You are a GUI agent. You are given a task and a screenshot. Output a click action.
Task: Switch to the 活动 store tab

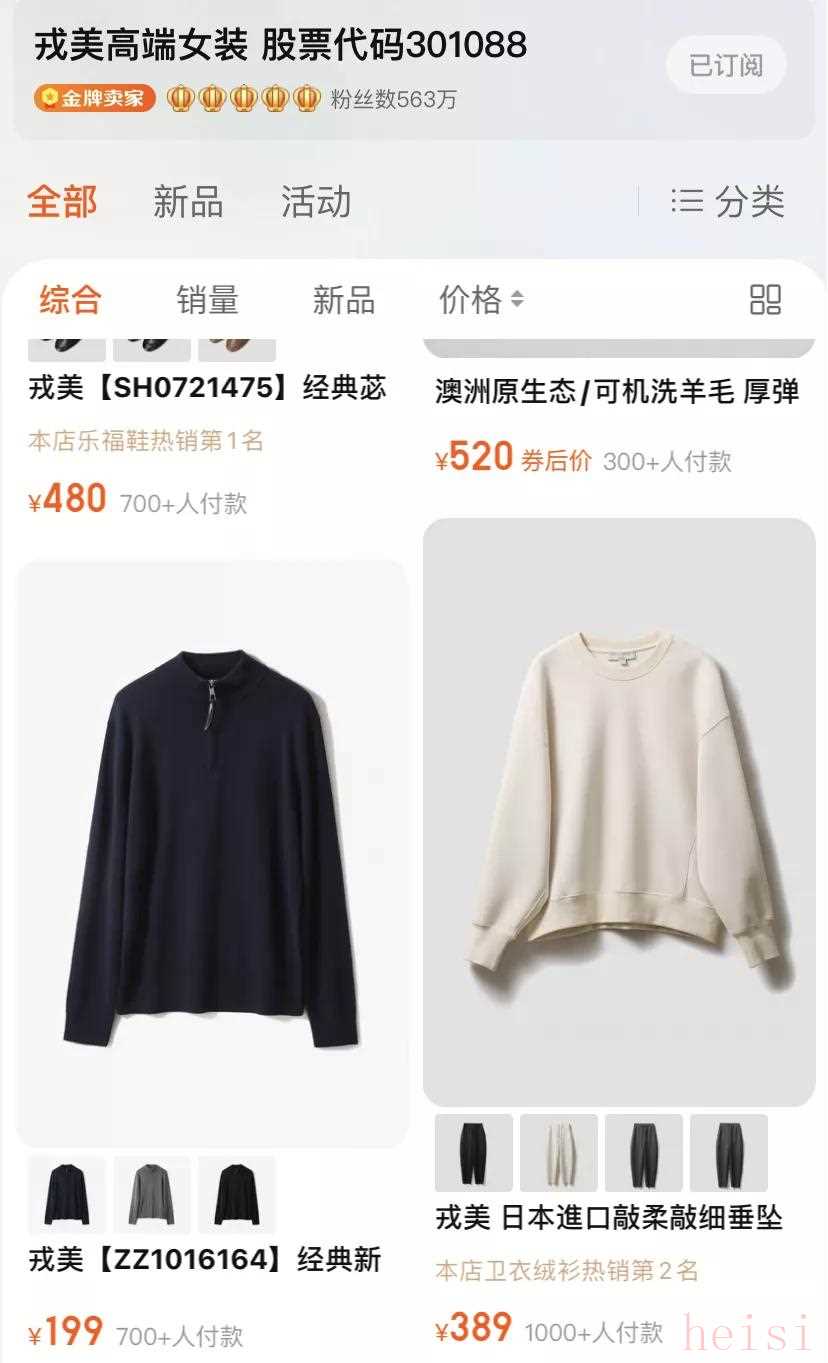pos(316,201)
